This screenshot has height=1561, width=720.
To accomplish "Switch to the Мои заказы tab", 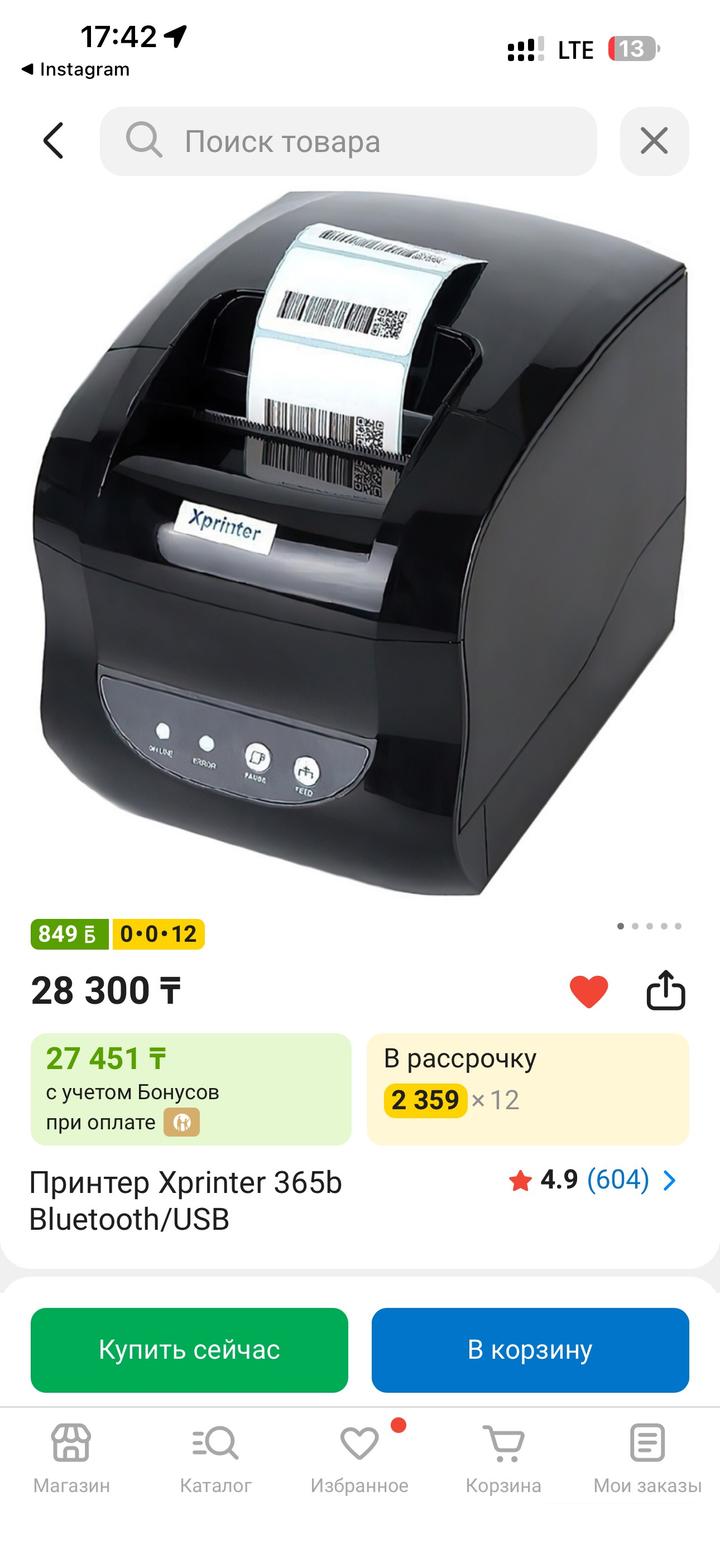I will pos(647,1458).
